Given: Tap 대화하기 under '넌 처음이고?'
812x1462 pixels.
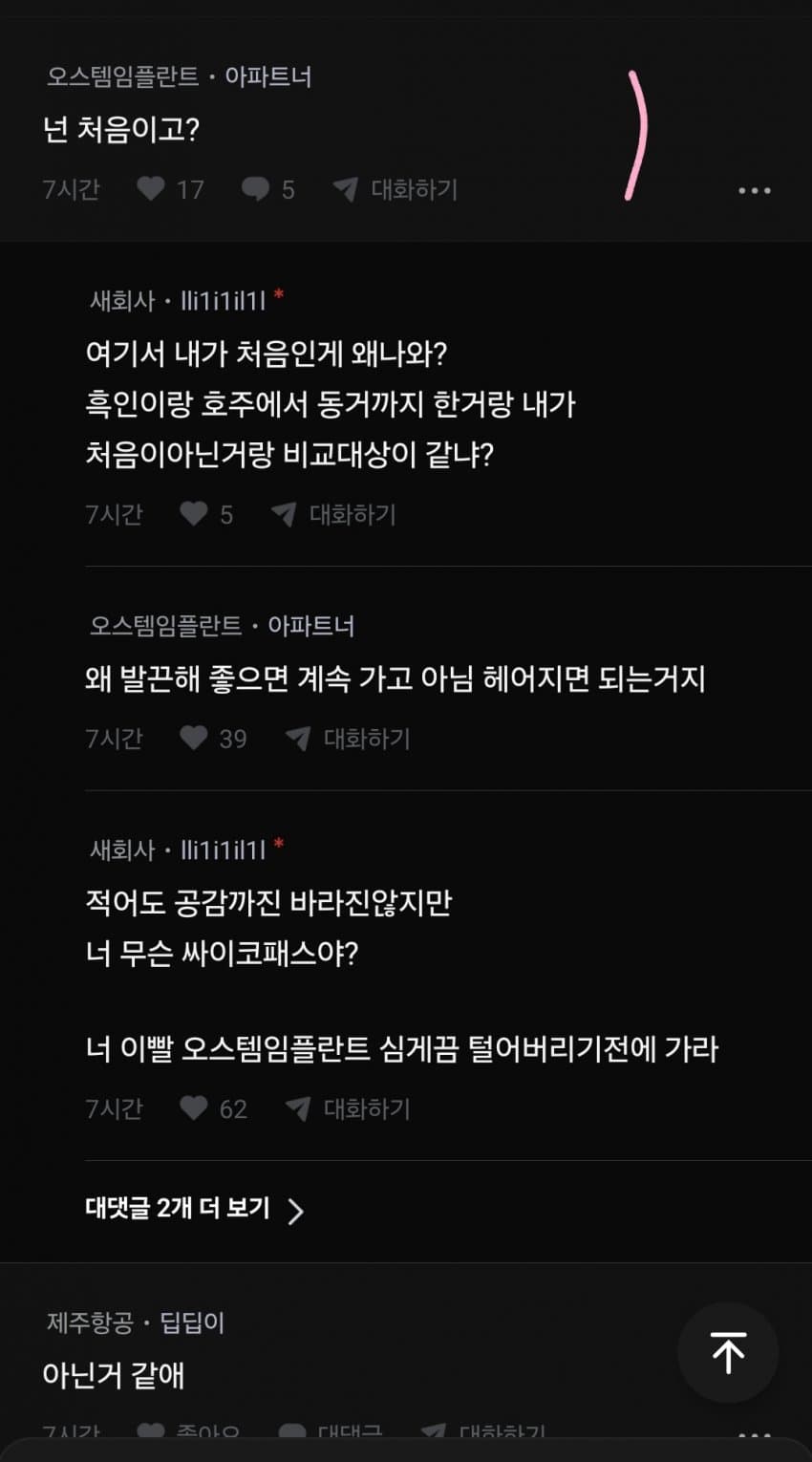Looking at the screenshot, I should [395, 189].
